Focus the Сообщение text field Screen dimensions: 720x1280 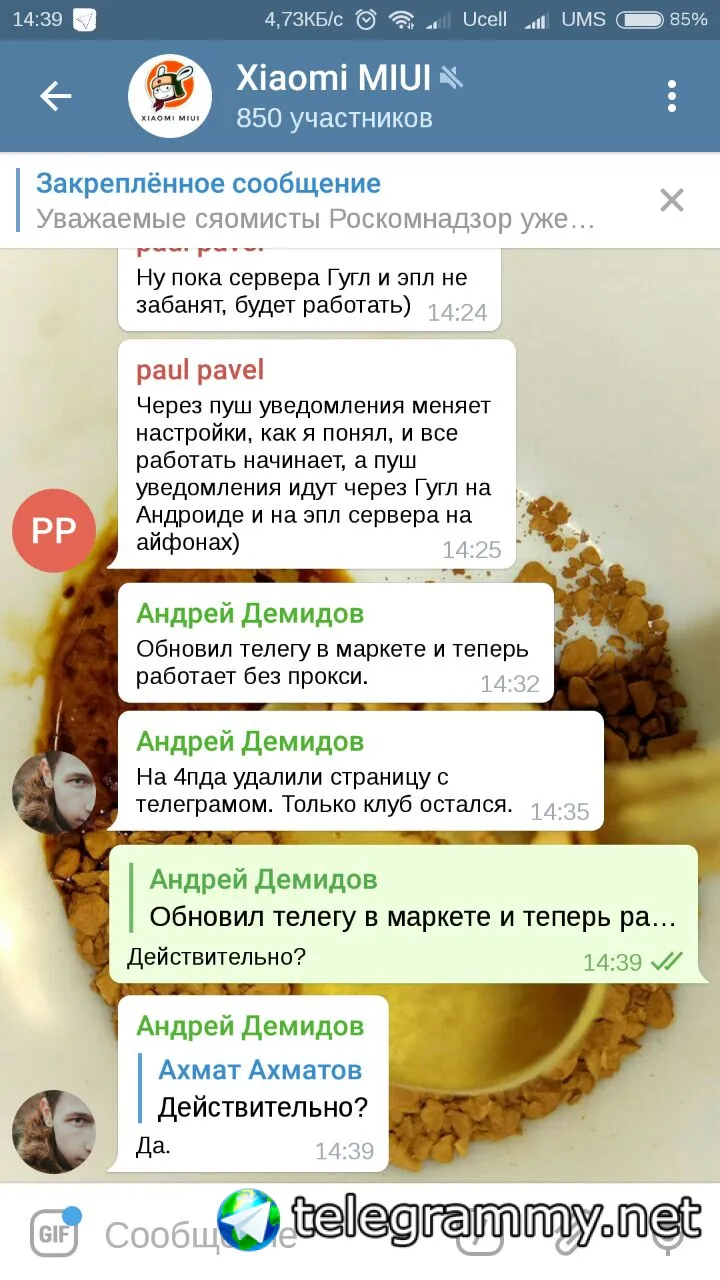(x=200, y=1236)
